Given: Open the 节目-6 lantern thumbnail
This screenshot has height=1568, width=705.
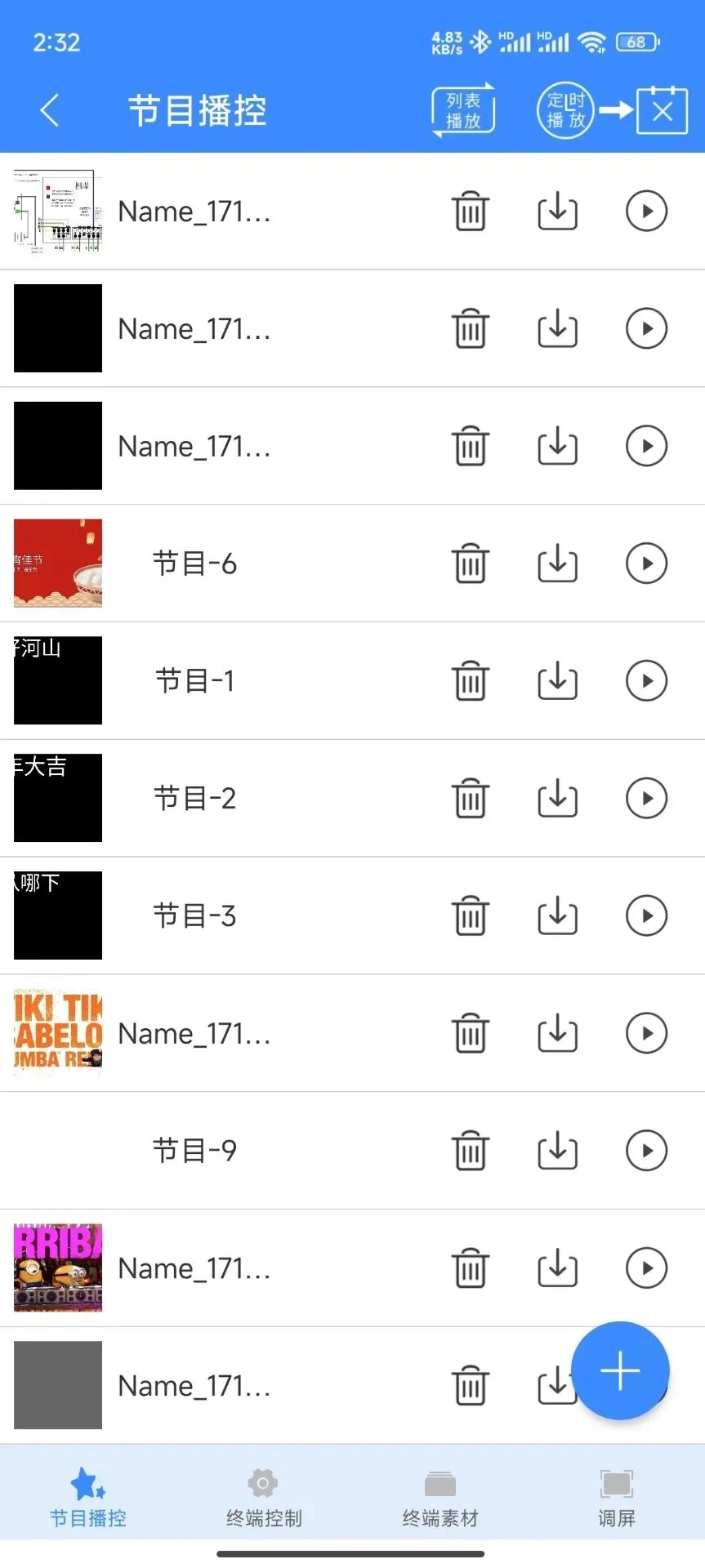Looking at the screenshot, I should pyautogui.click(x=57, y=563).
